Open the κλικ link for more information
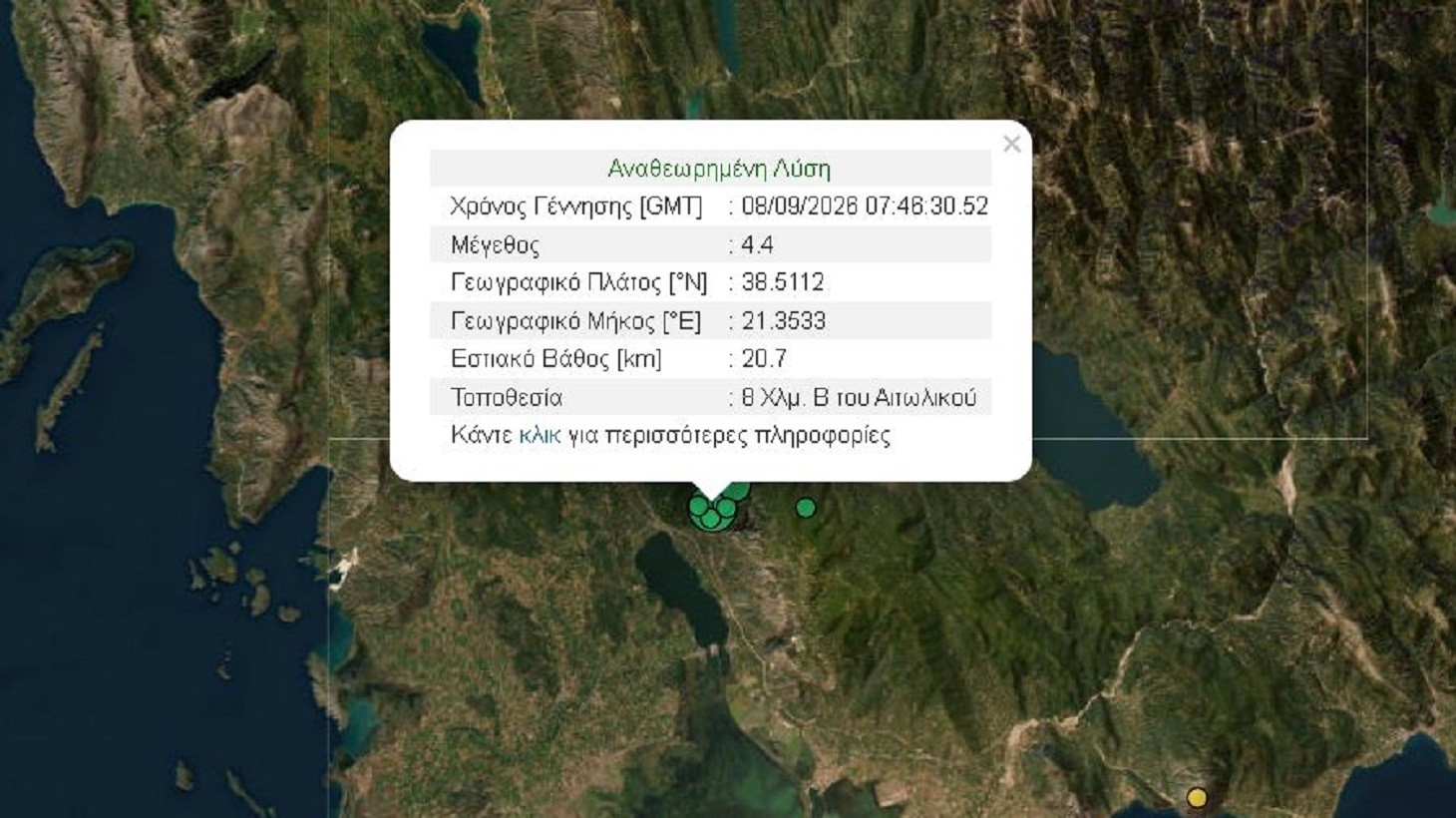The height and width of the screenshot is (818, 1456). coord(540,436)
